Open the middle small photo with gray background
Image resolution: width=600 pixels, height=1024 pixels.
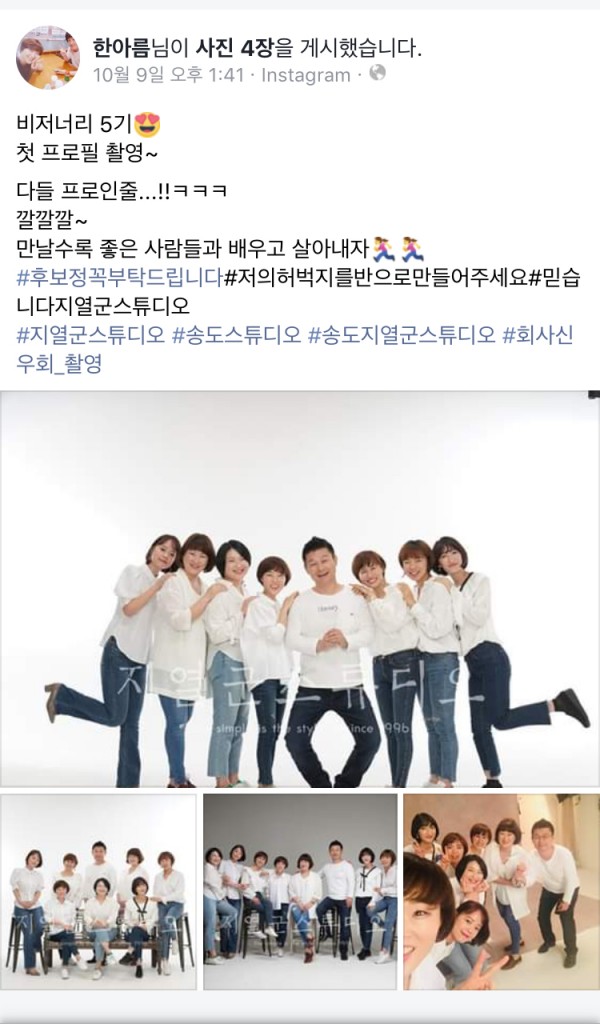point(300,891)
